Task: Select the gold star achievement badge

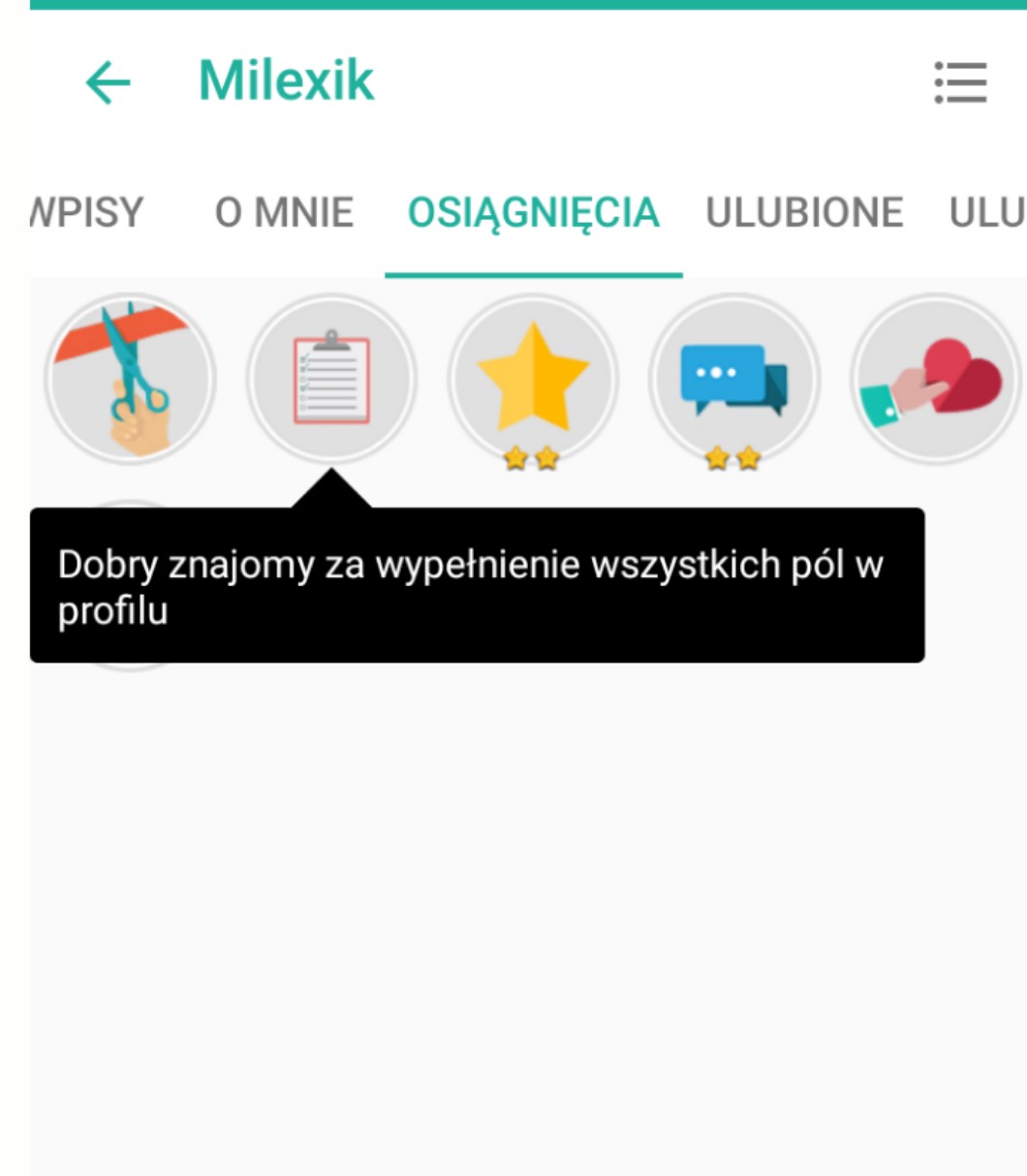Action: tap(533, 379)
